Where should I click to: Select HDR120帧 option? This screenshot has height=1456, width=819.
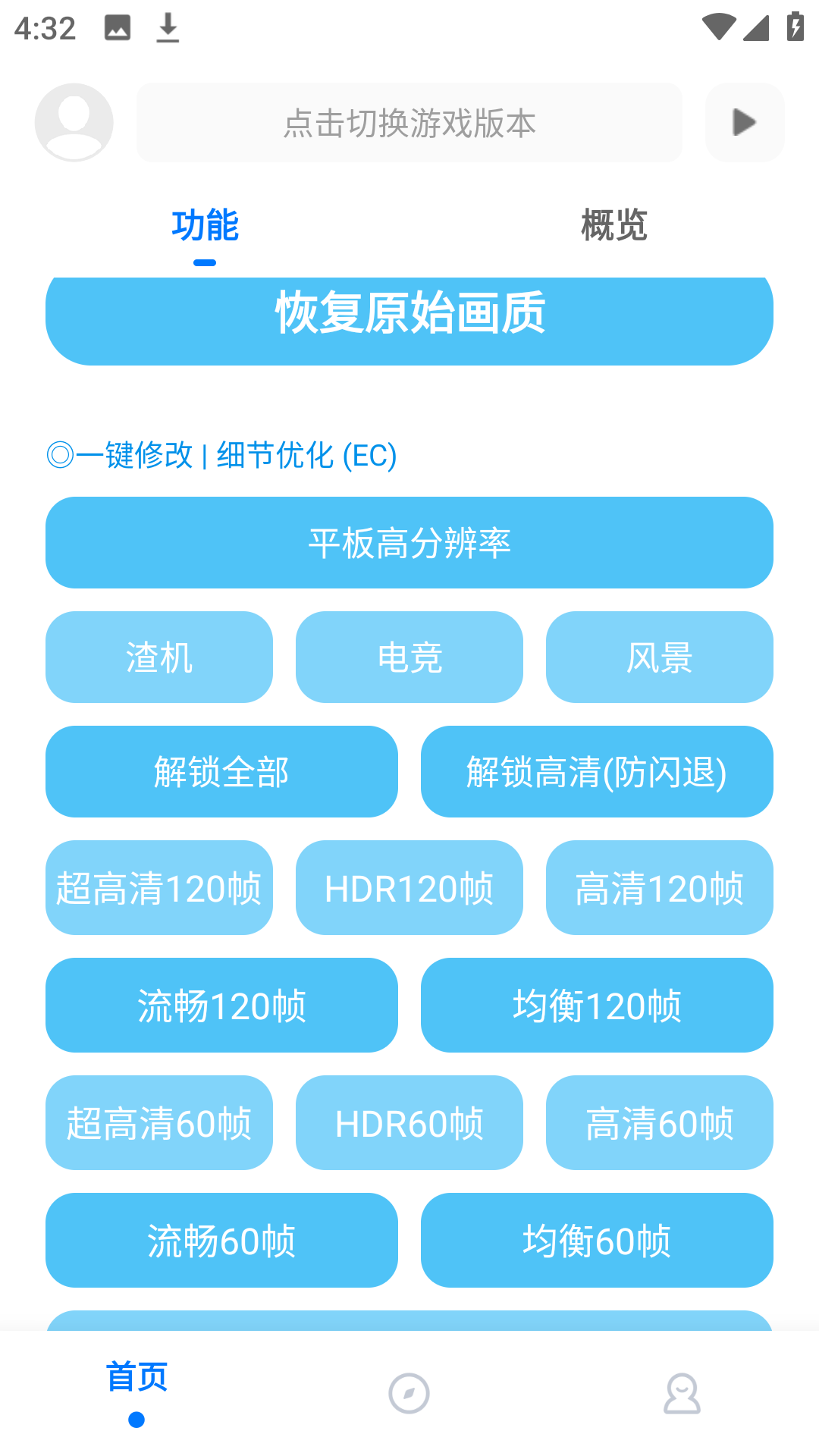pos(409,888)
